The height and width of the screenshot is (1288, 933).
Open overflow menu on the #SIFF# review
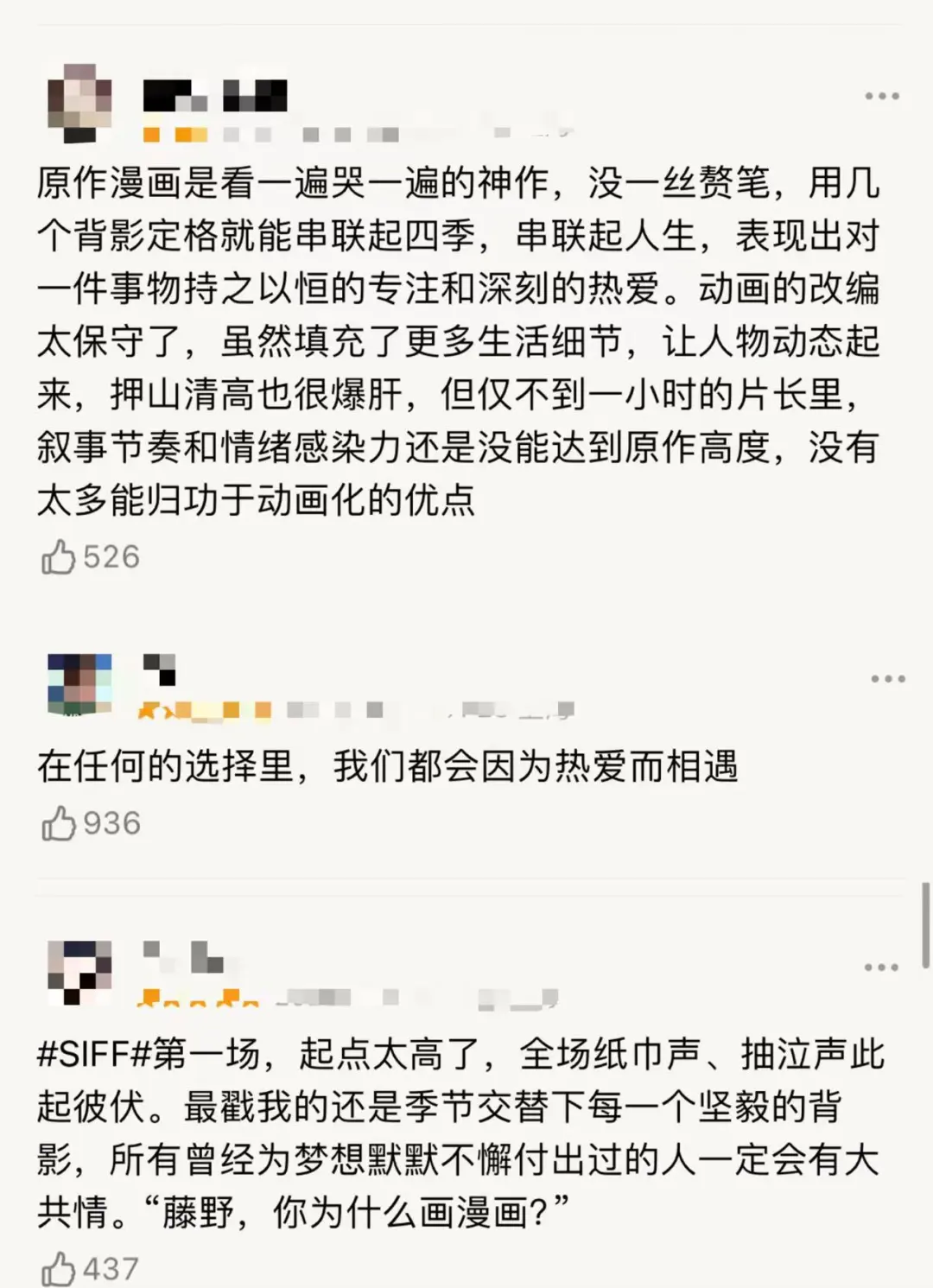[881, 967]
